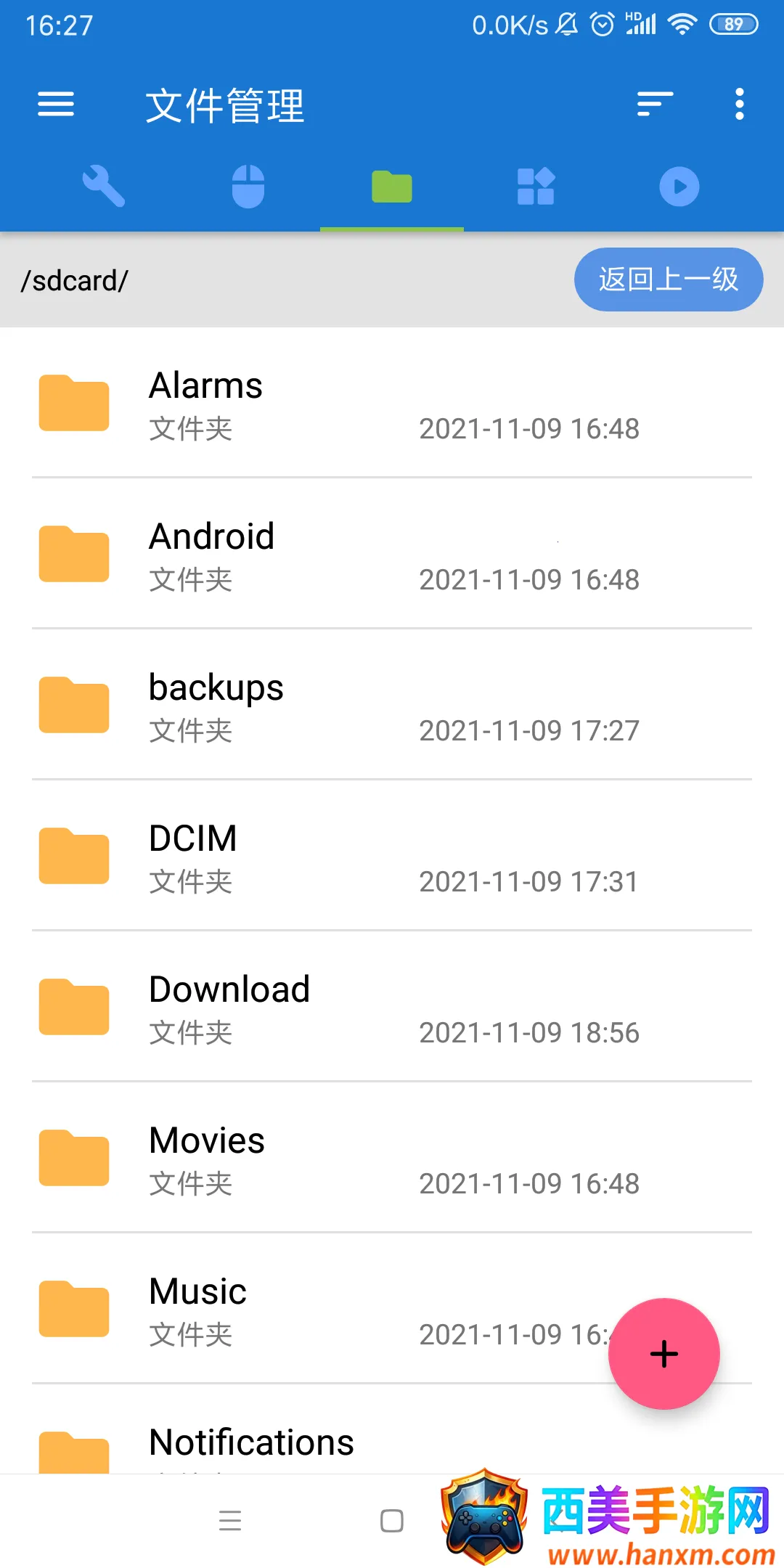This screenshot has width=784, height=1568.
Task: Open the system recent apps menu
Action: coord(230,1521)
